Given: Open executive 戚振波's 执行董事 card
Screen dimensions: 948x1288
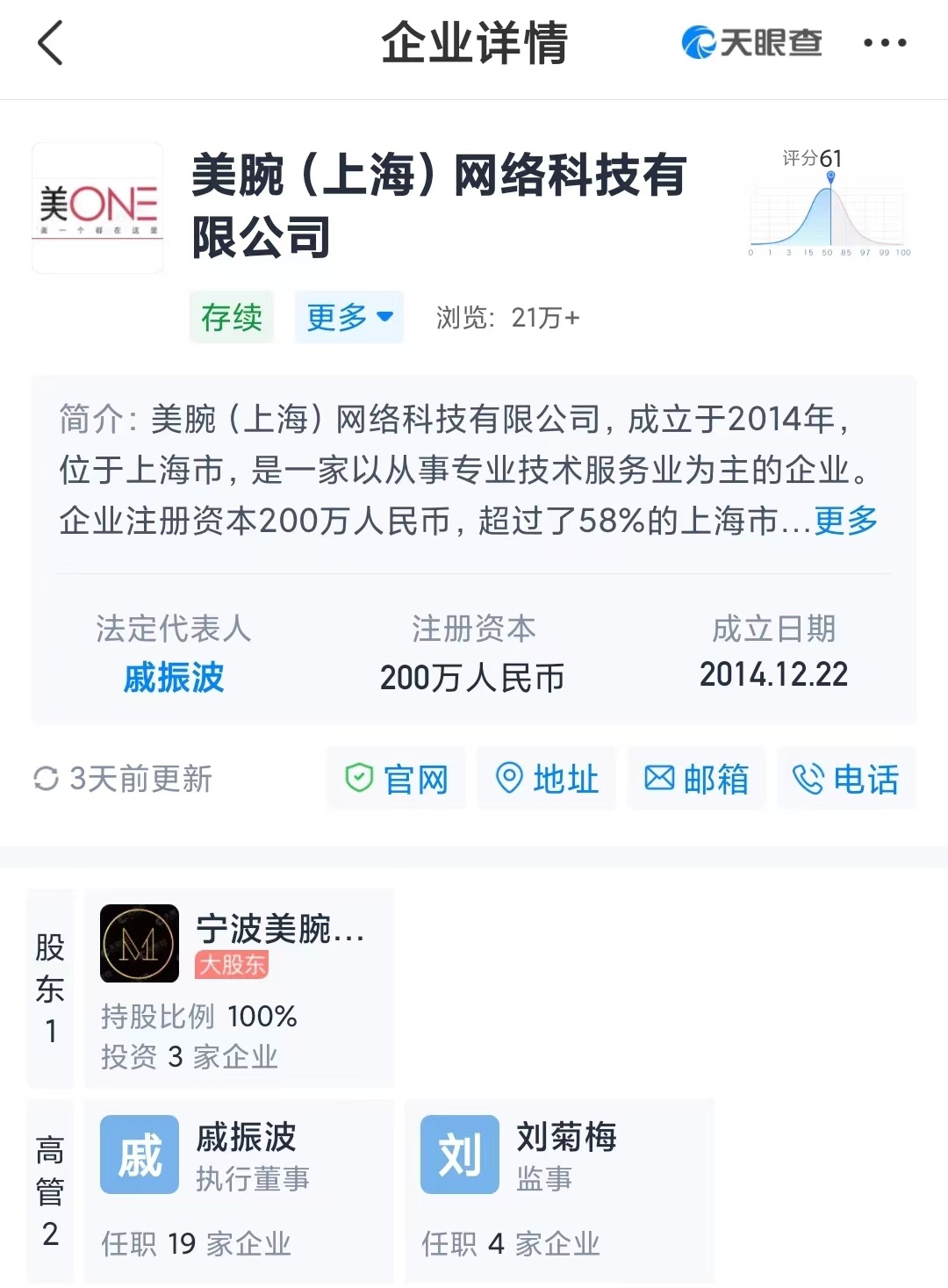Looking at the screenshot, I should pyautogui.click(x=239, y=1190).
